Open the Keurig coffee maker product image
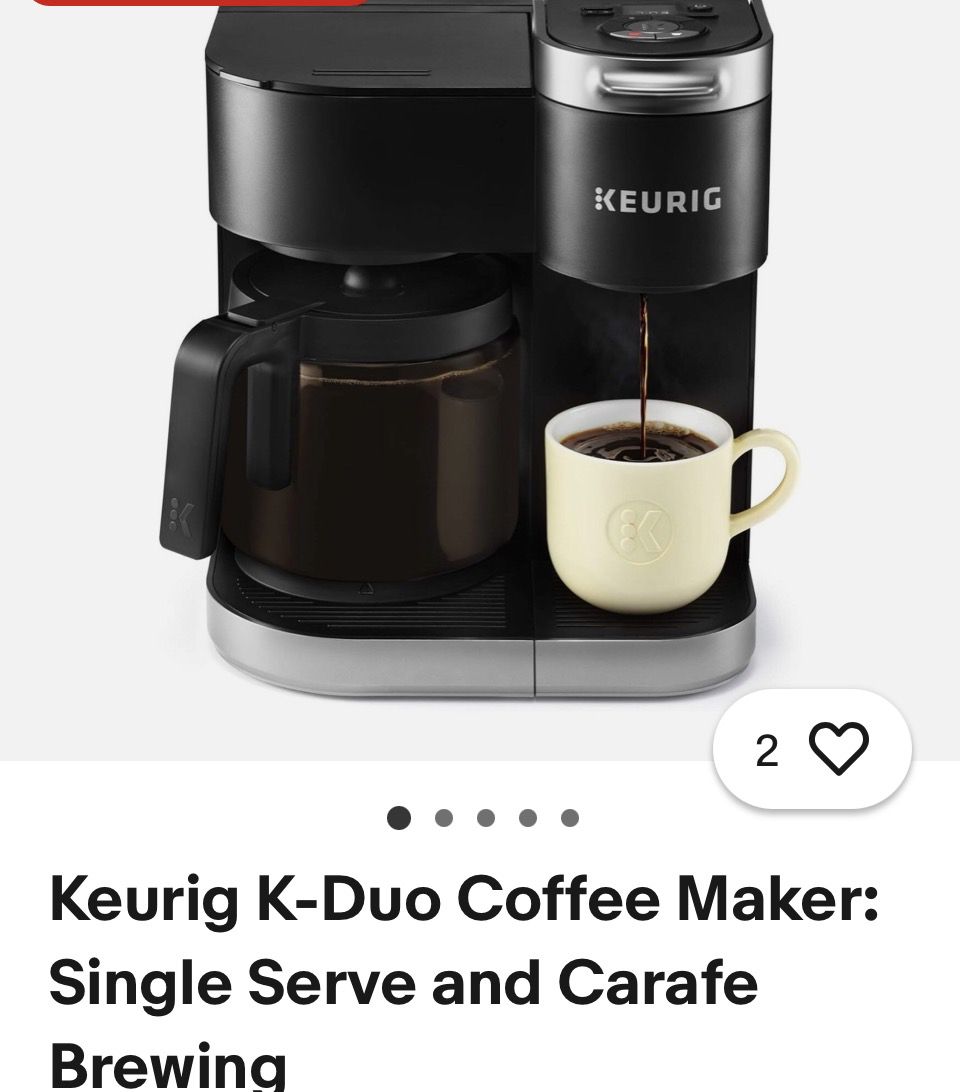The height and width of the screenshot is (1092, 960). 480,380
